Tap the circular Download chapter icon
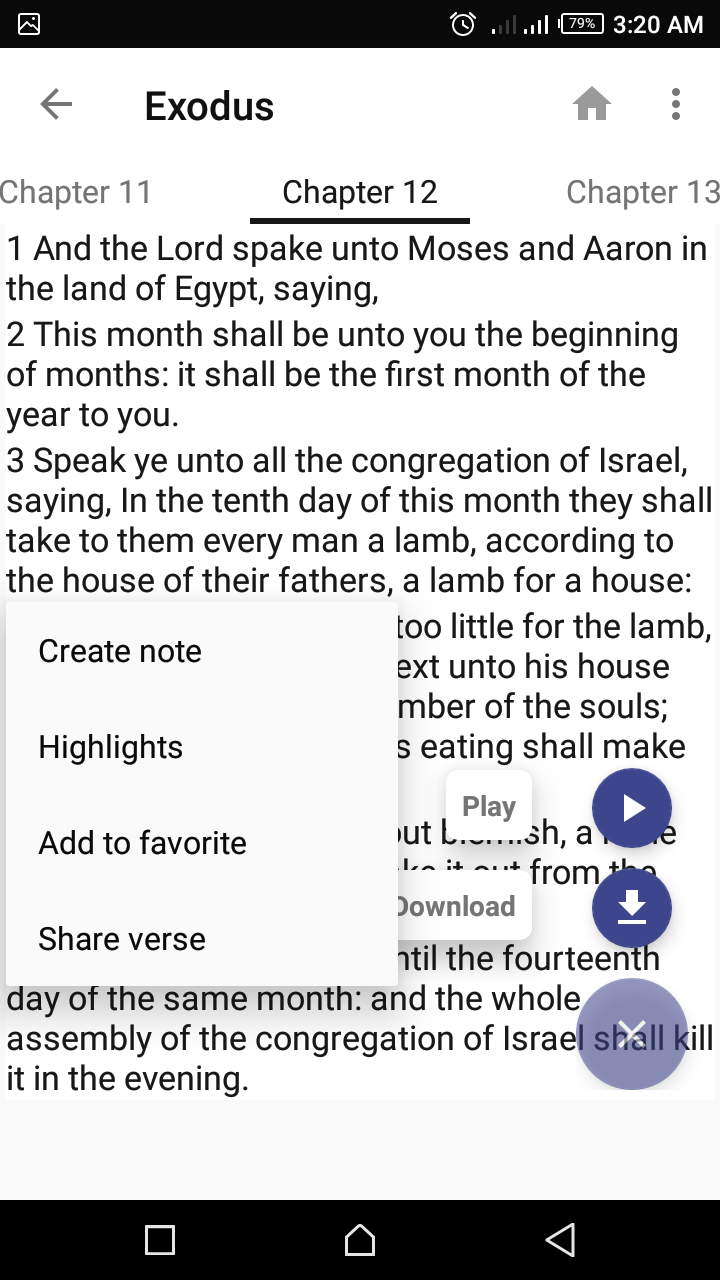 point(632,907)
